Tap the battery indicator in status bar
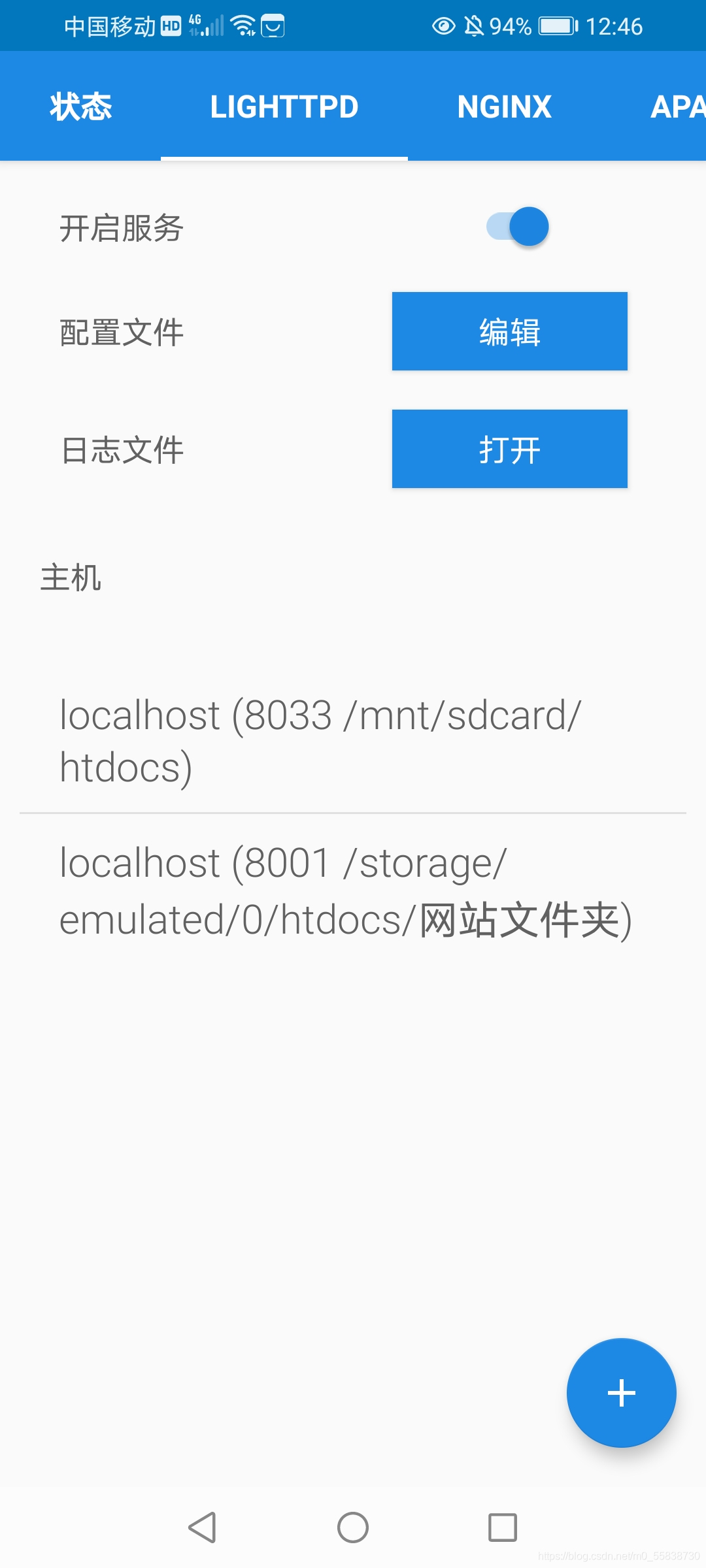This screenshot has height=1568, width=706. 556,25
